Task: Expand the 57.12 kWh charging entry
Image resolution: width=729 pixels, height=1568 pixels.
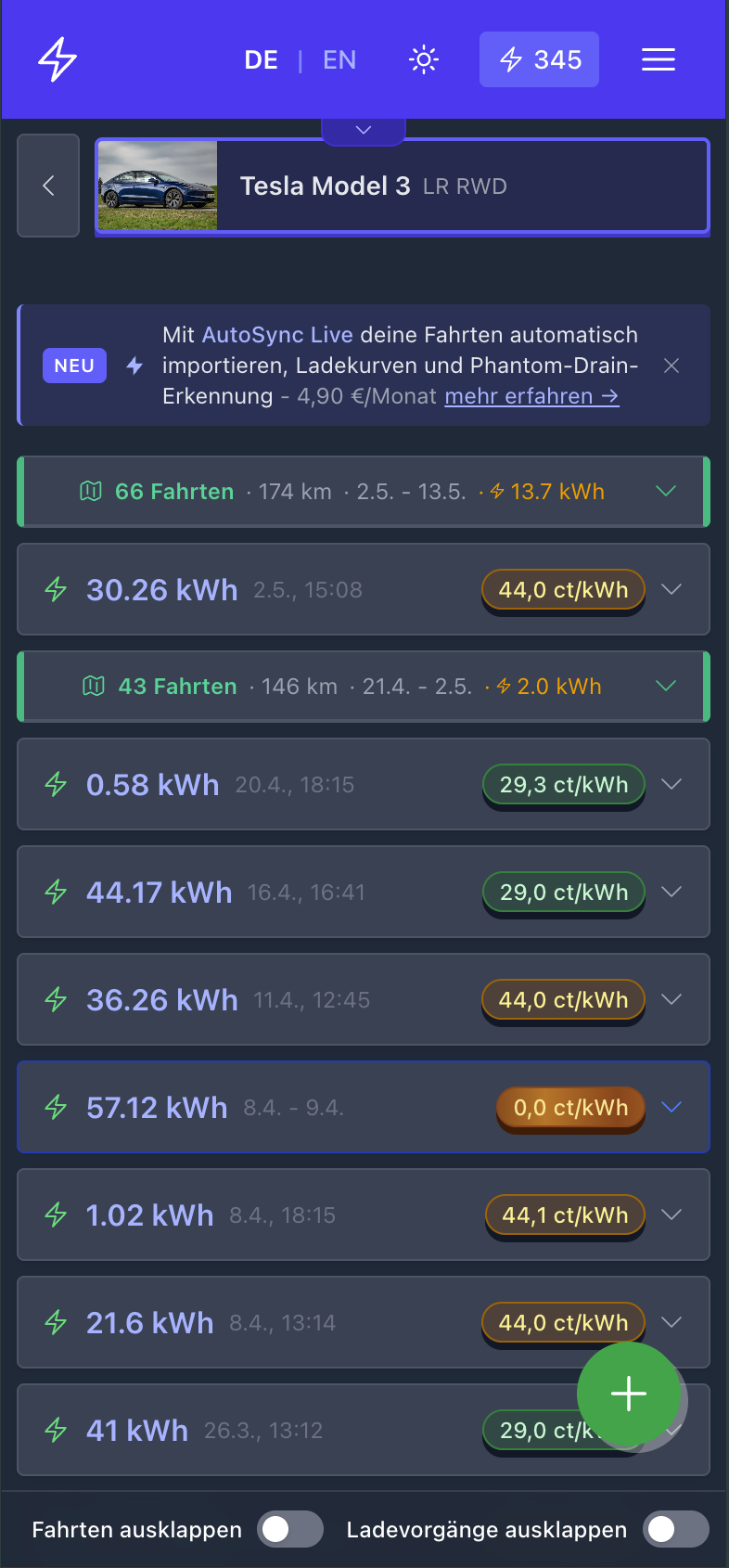Action: [364, 1107]
